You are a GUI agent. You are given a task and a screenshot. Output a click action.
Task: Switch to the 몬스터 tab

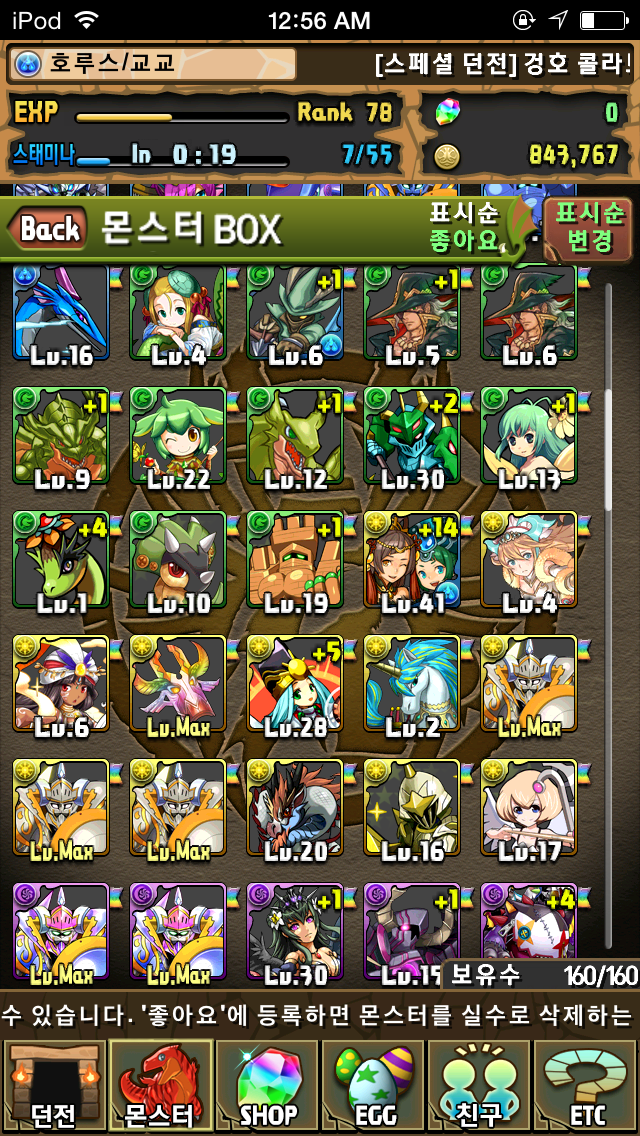(161, 1085)
